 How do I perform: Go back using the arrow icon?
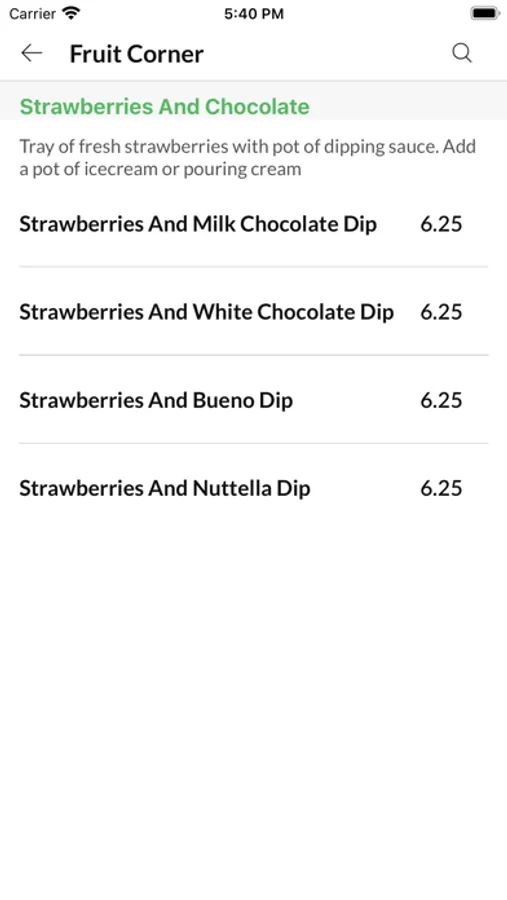(x=32, y=53)
